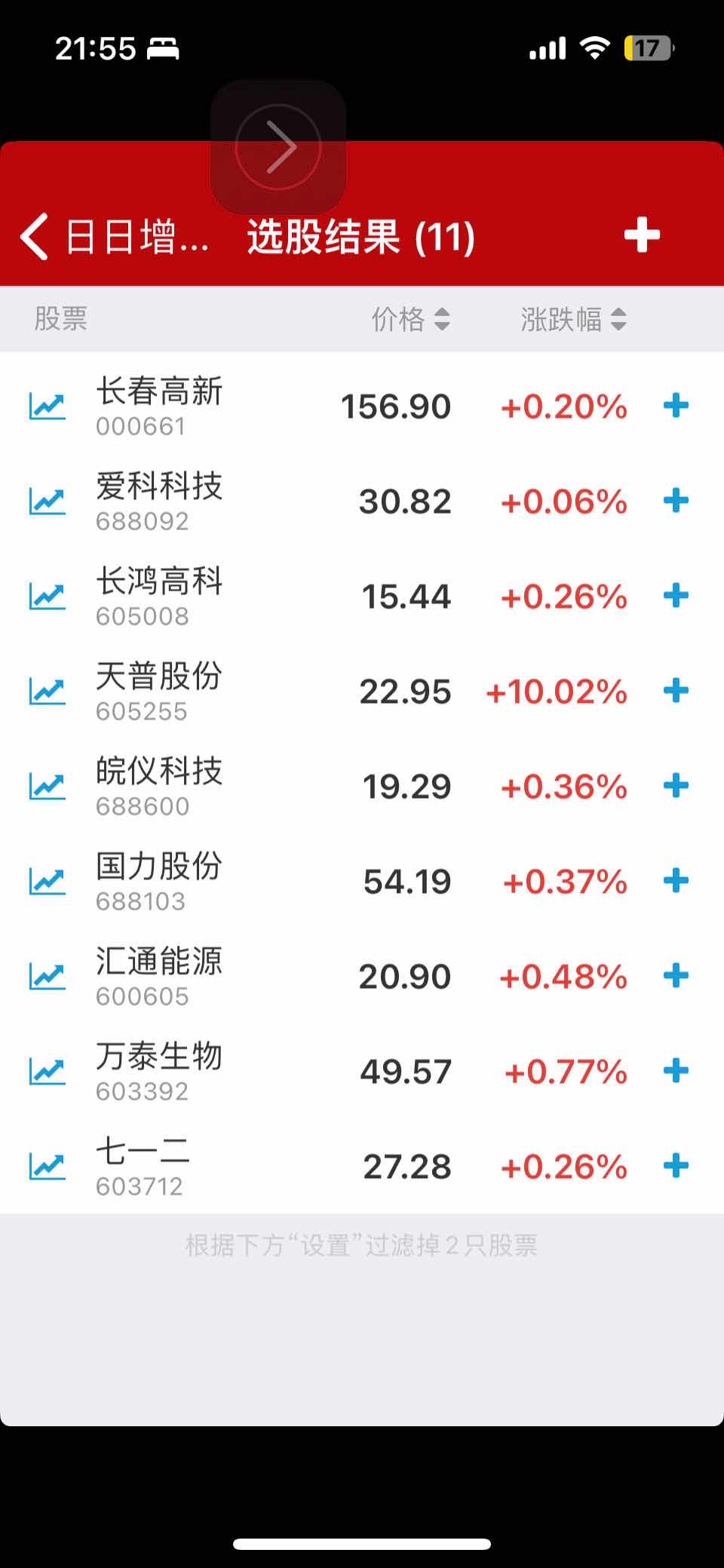Add 天普股份 to watchlist
Image resolution: width=724 pixels, height=1568 pixels.
pyautogui.click(x=676, y=691)
